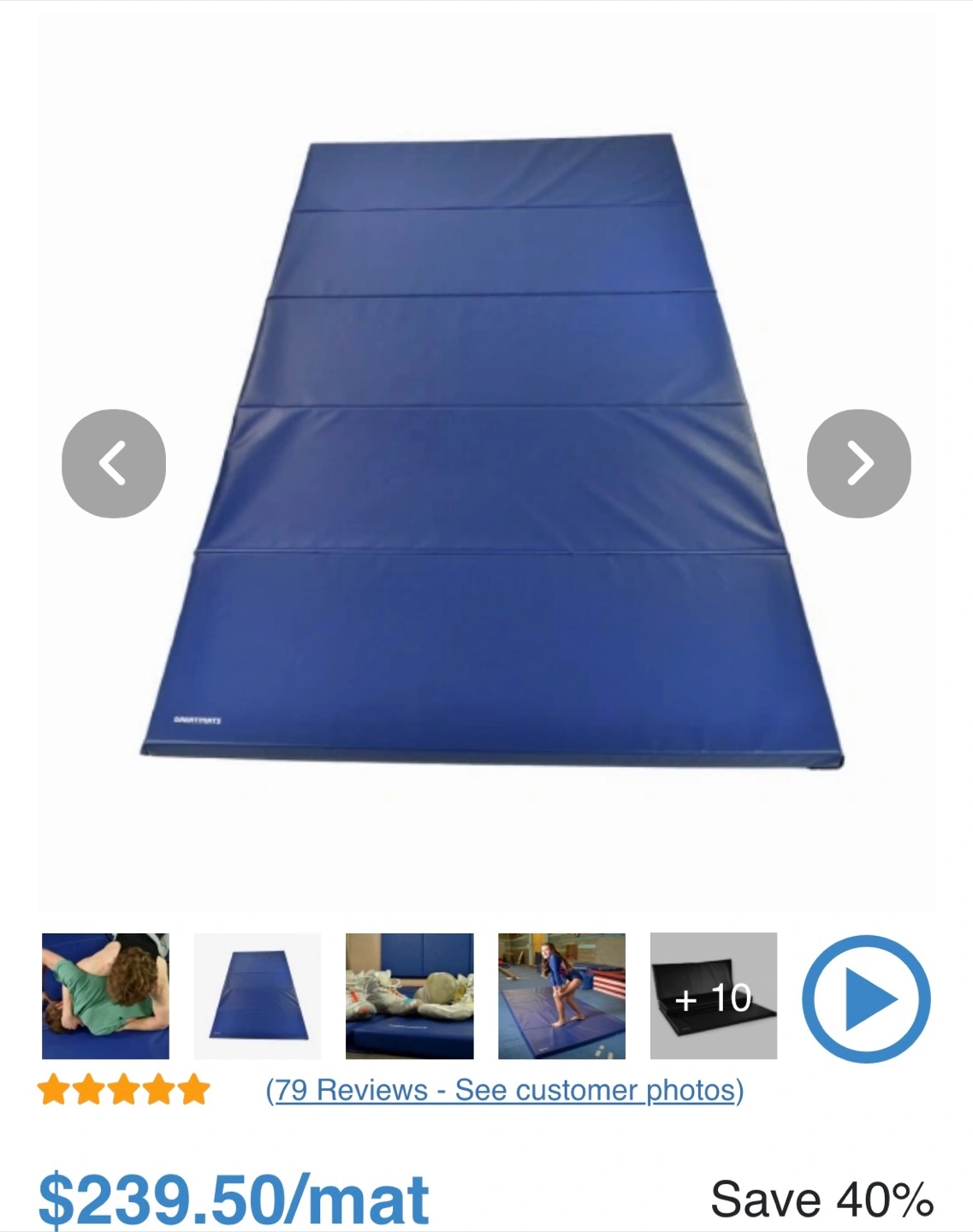Viewport: 973px width, 1232px height.
Task: Go to the next product image
Action: [858, 464]
